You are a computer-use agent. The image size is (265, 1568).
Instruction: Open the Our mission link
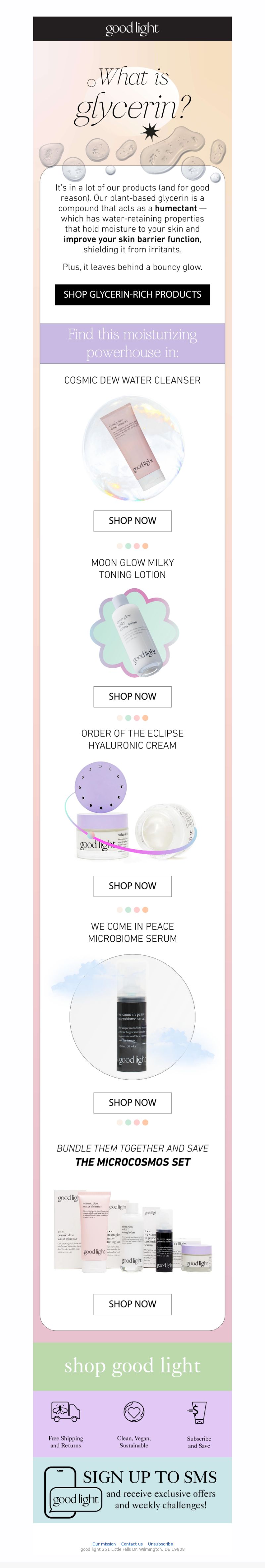pyautogui.click(x=104, y=1543)
